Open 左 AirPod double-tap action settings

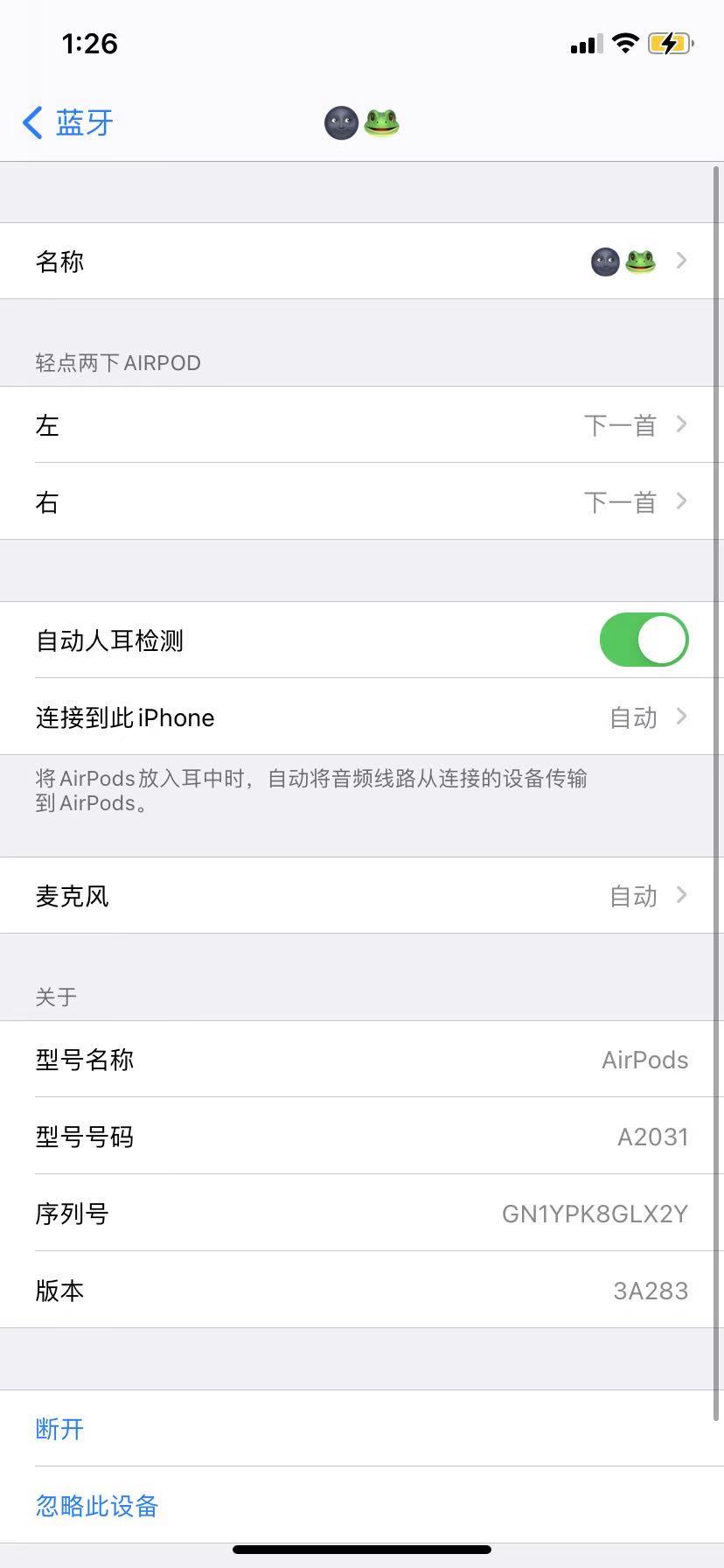pyautogui.click(x=362, y=425)
